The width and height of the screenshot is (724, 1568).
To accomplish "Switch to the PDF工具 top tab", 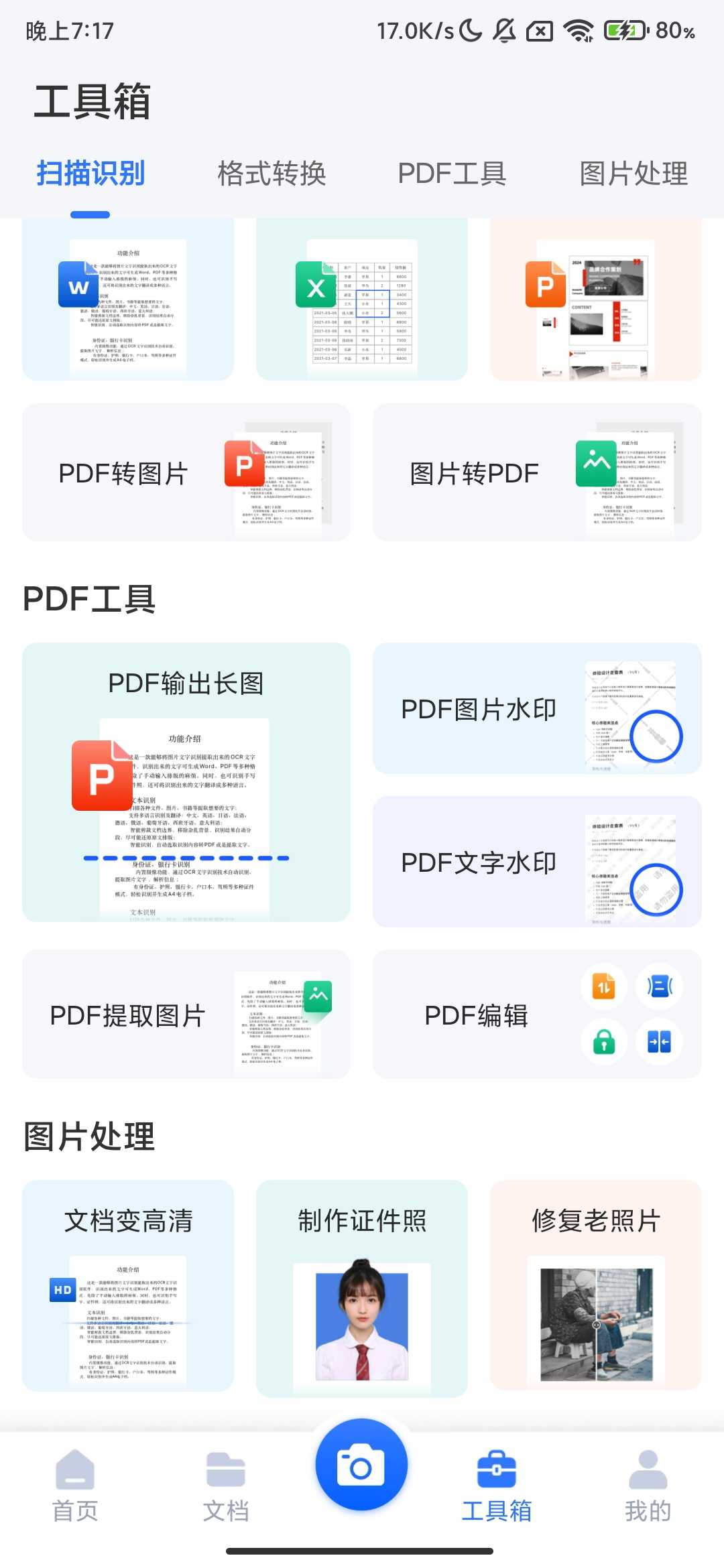I will [x=452, y=174].
